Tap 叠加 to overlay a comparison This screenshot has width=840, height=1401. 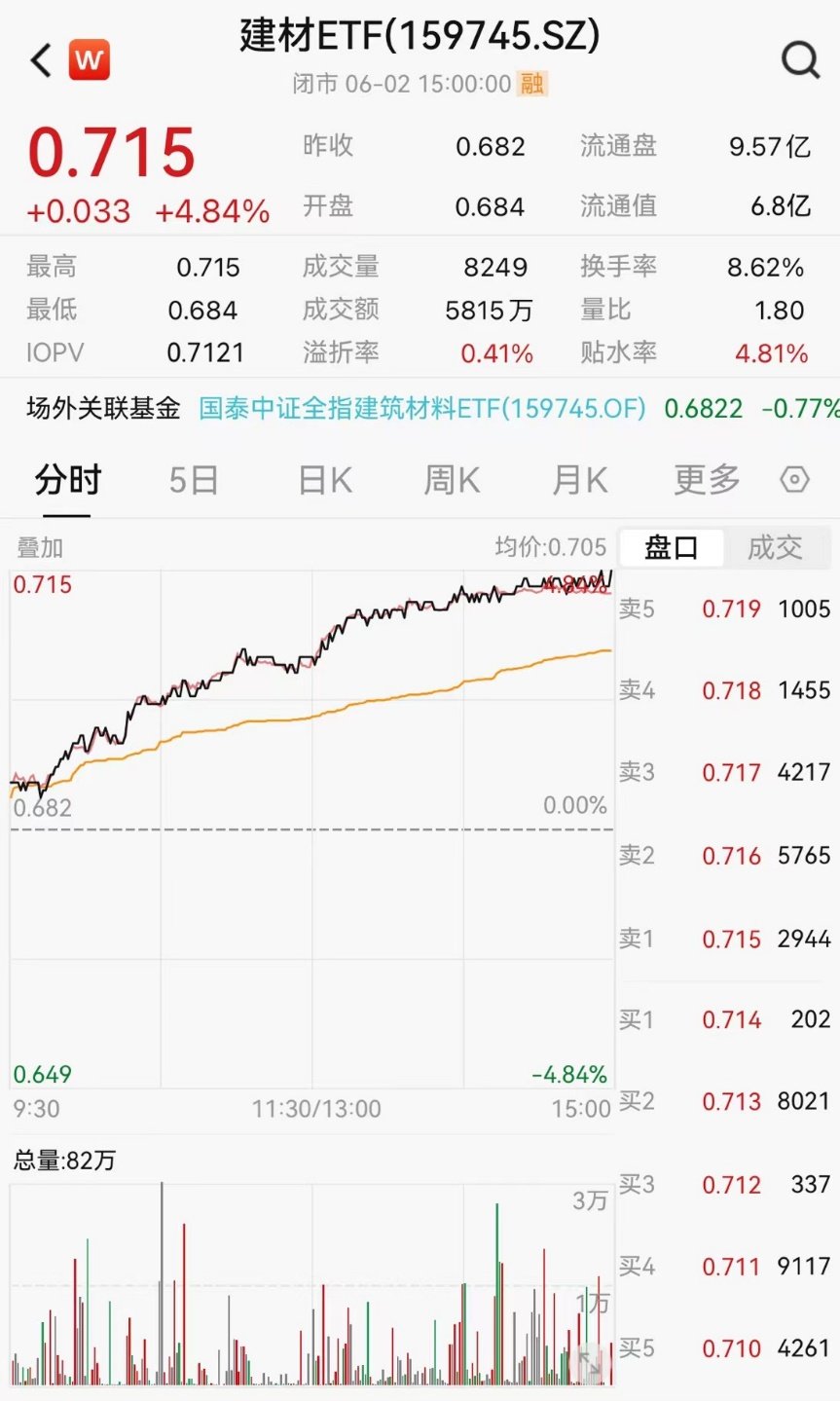tap(40, 548)
